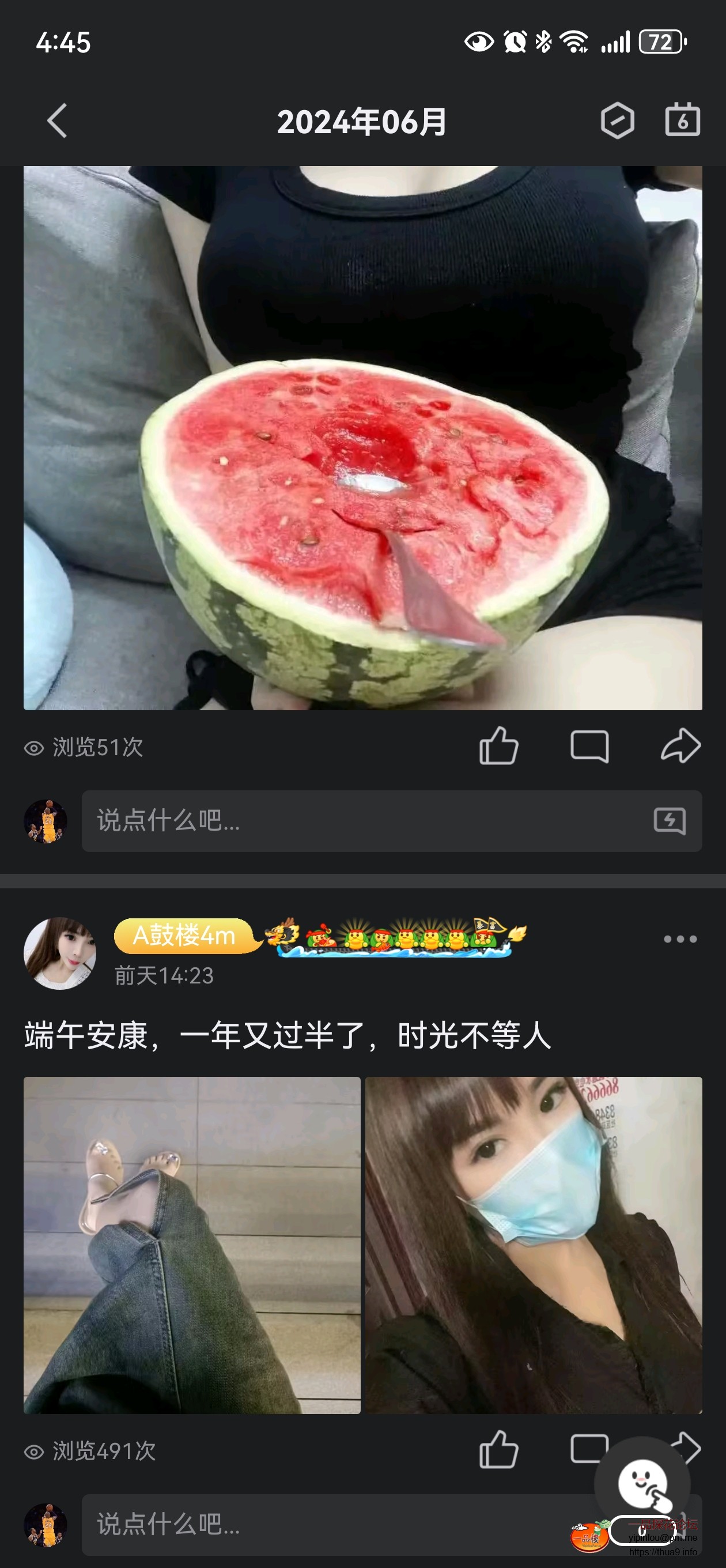This screenshot has height=1568, width=726.
Task: Click the hexagon badge icon in top bar
Action: coord(618,120)
